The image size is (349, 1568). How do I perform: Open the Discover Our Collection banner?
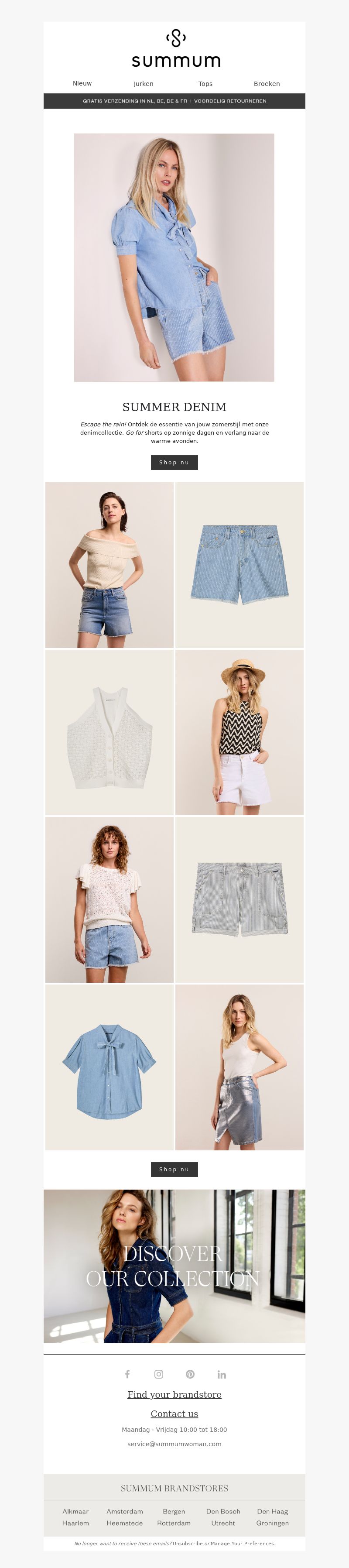(x=174, y=1266)
